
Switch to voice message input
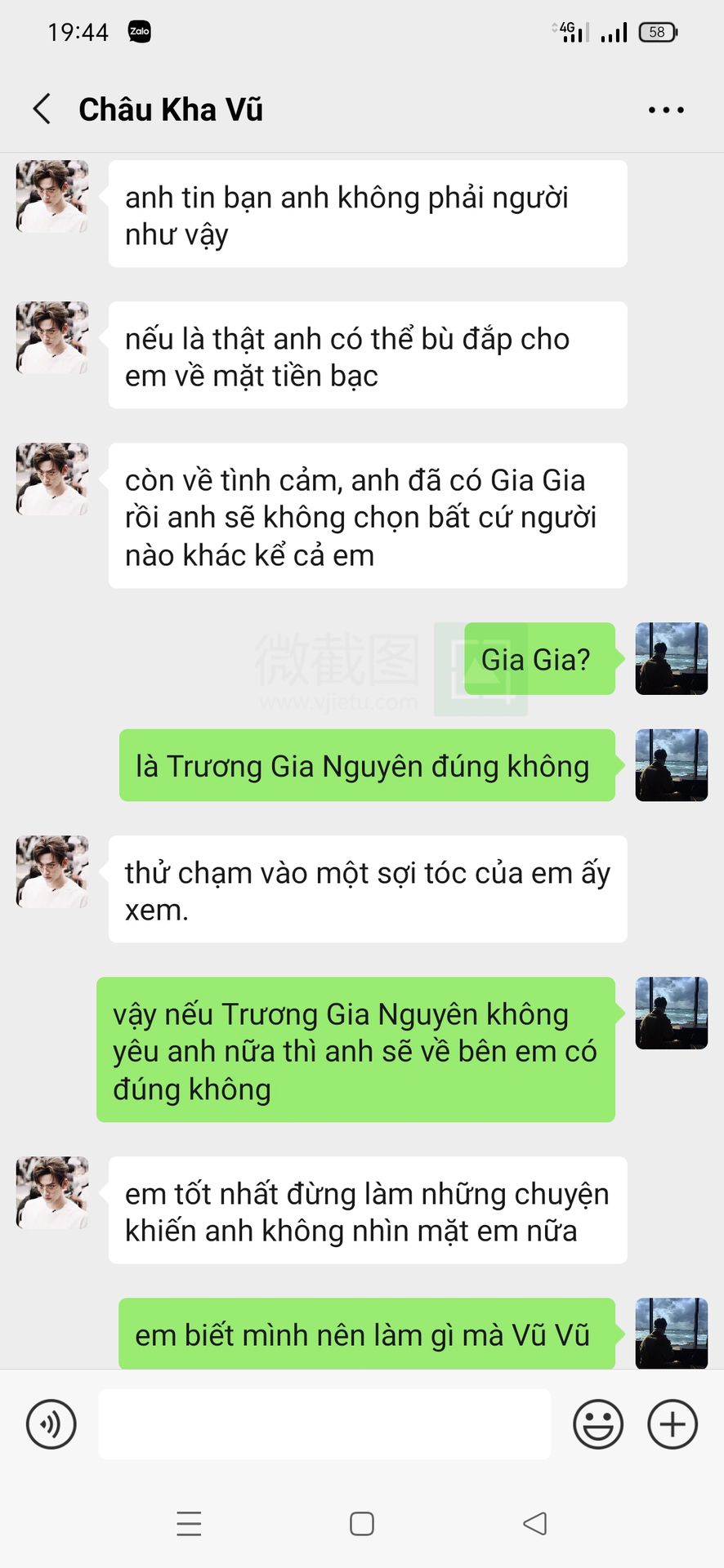click(x=51, y=1424)
